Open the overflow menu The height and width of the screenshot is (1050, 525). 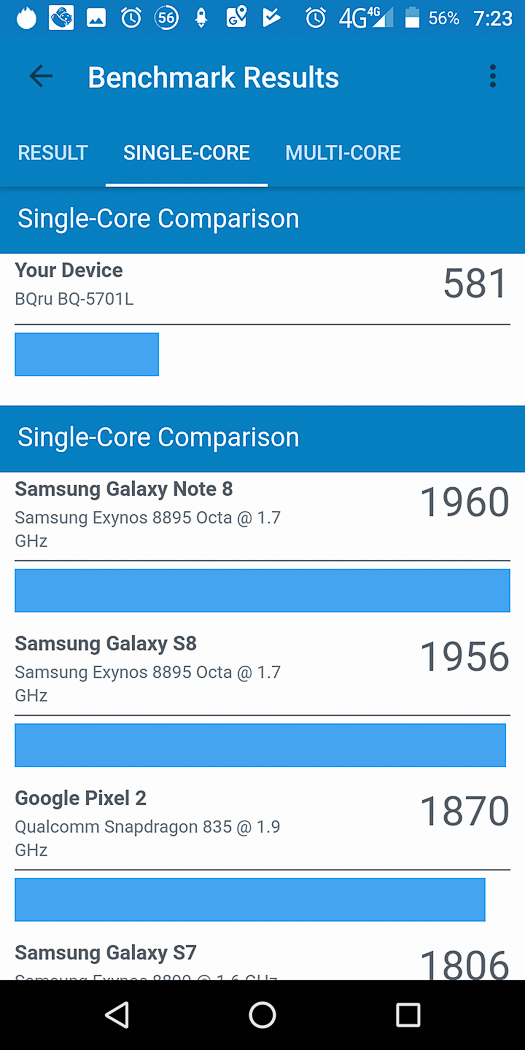[x=492, y=77]
